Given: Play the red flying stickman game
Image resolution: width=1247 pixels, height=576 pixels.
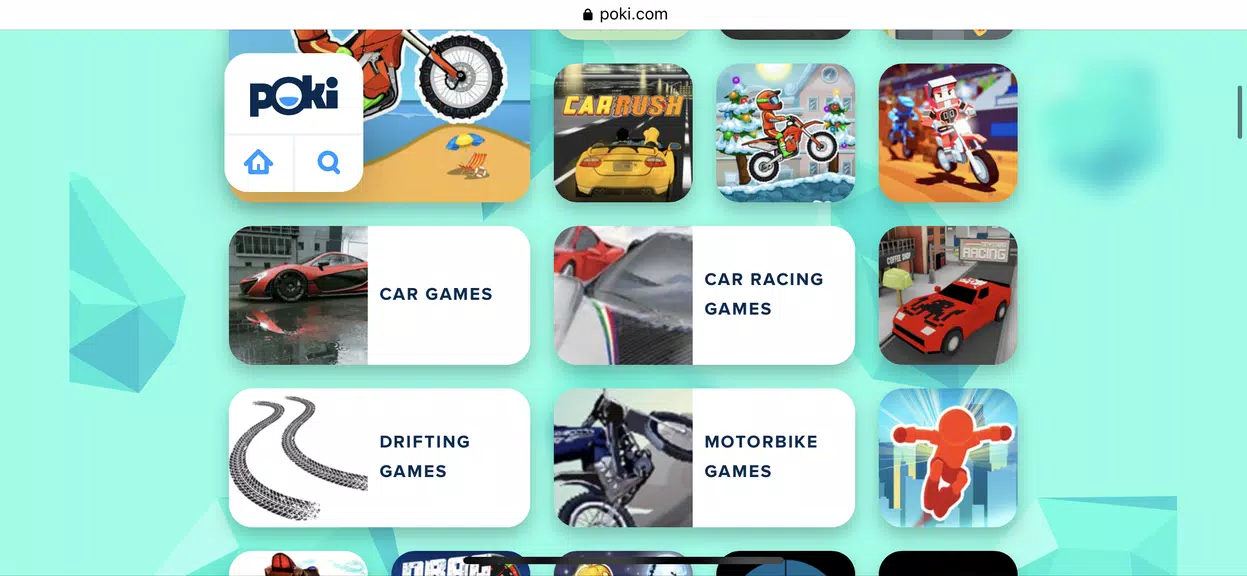Looking at the screenshot, I should [947, 457].
